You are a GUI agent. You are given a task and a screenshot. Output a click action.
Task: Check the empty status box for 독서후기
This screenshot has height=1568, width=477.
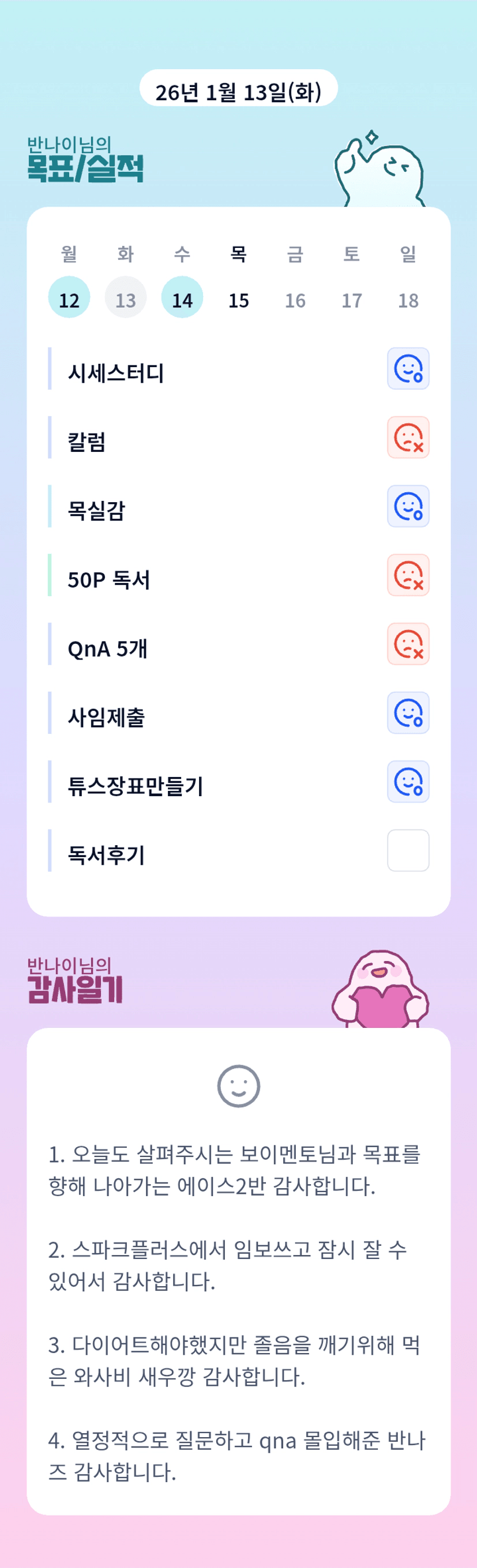pyautogui.click(x=408, y=850)
